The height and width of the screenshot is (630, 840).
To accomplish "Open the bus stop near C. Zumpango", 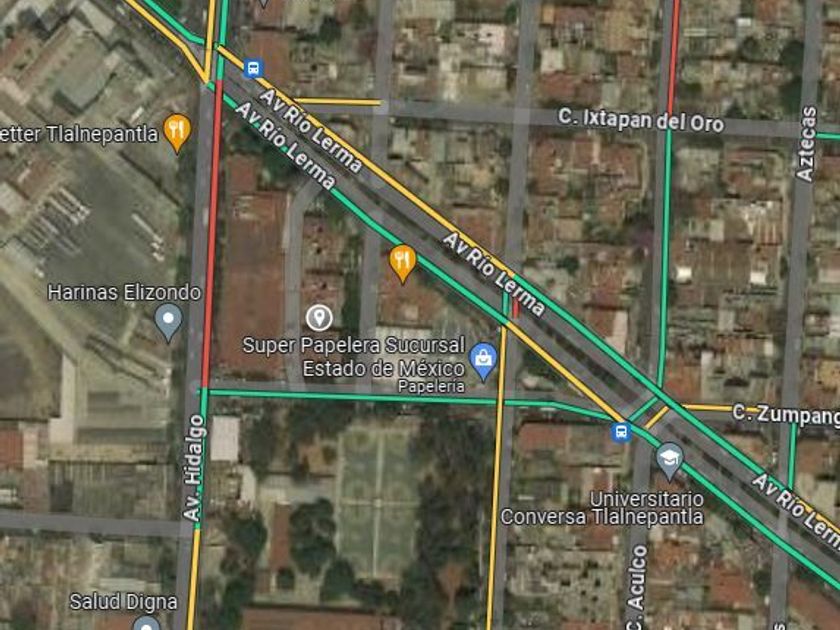I will click(621, 432).
